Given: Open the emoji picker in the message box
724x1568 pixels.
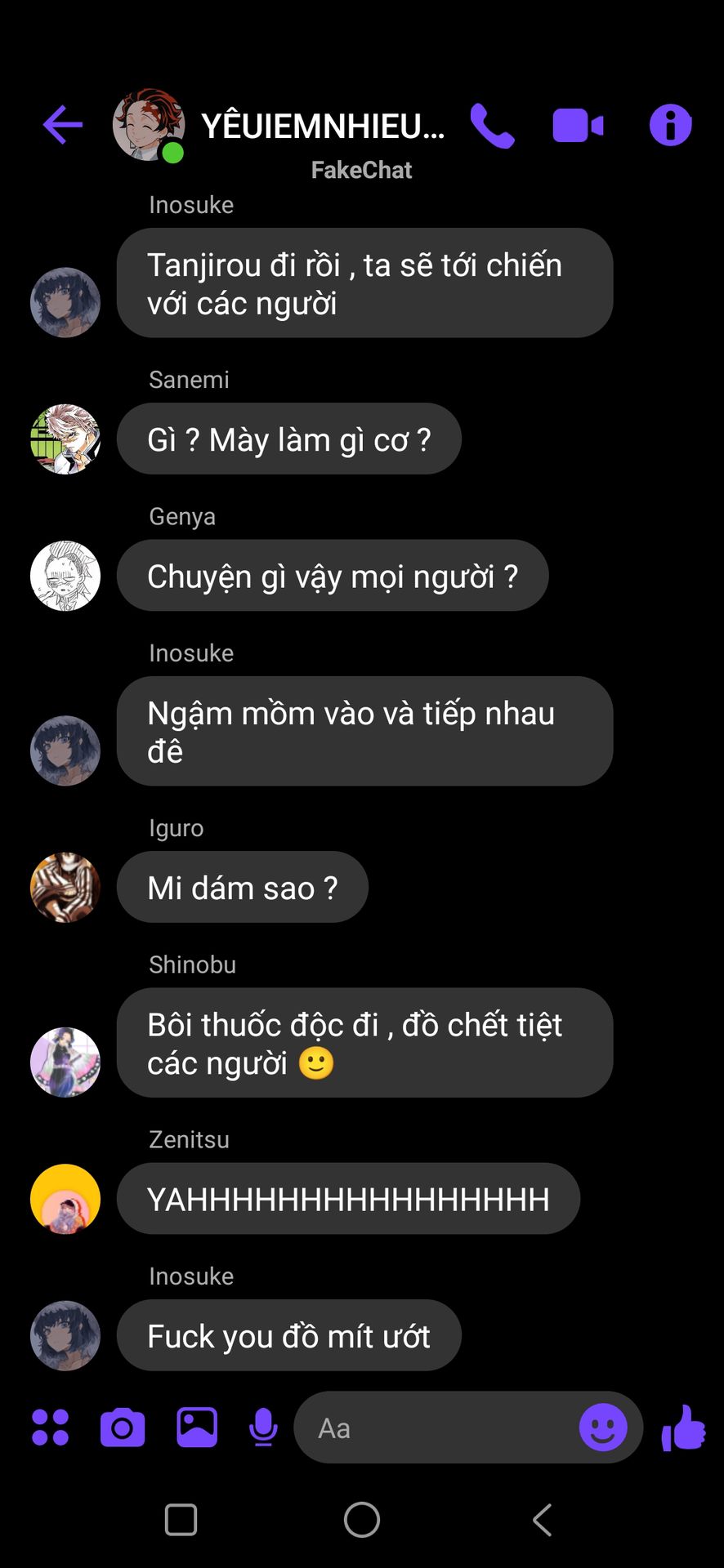Looking at the screenshot, I should point(603,1428).
